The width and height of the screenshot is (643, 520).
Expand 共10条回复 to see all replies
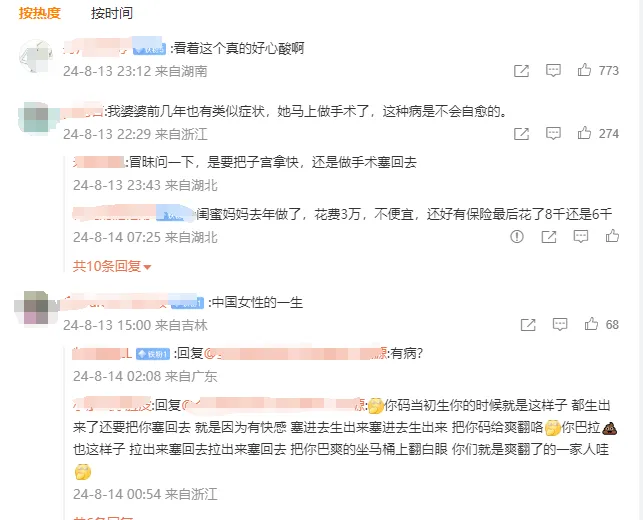pyautogui.click(x=112, y=266)
